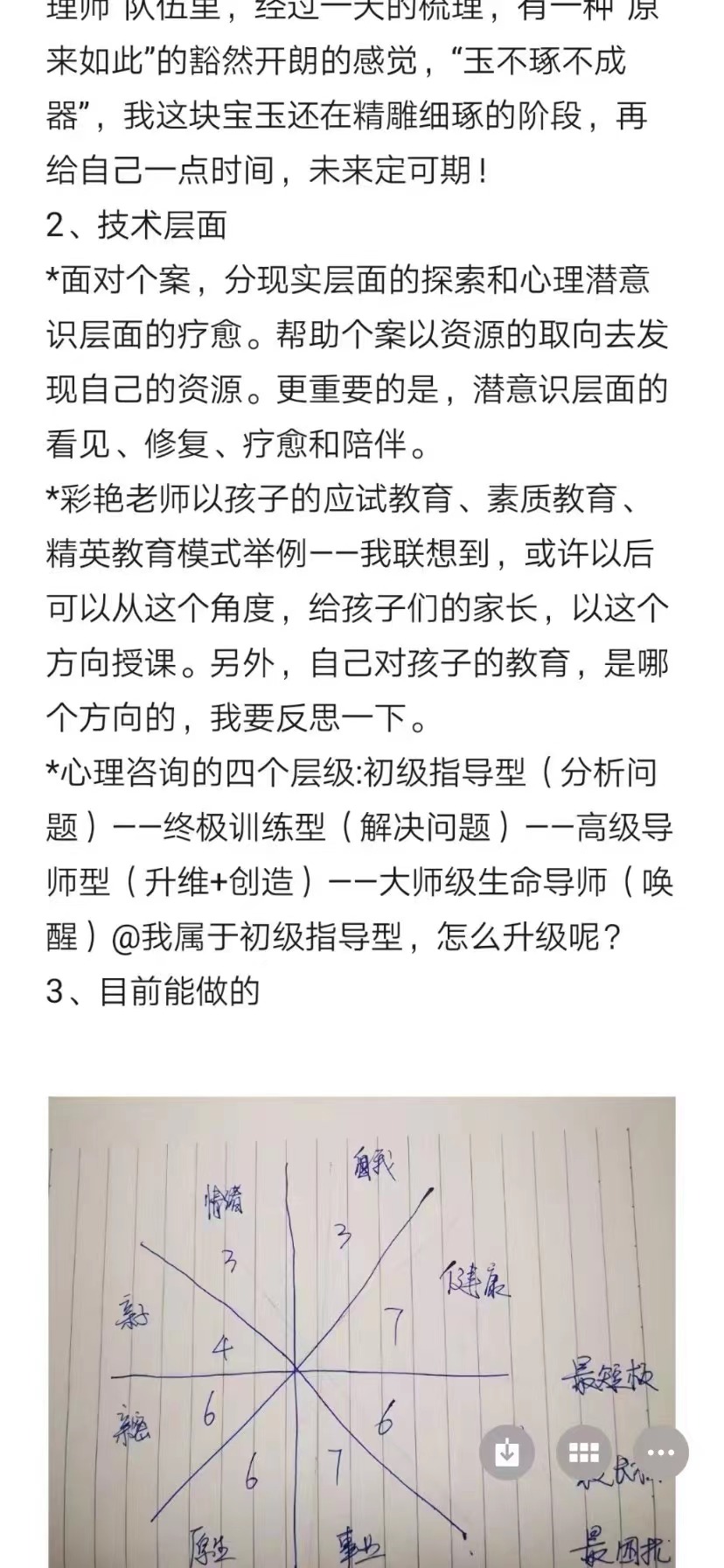724x1568 pixels.
Task: Open the three-dot more options menu
Action: coord(661,1453)
